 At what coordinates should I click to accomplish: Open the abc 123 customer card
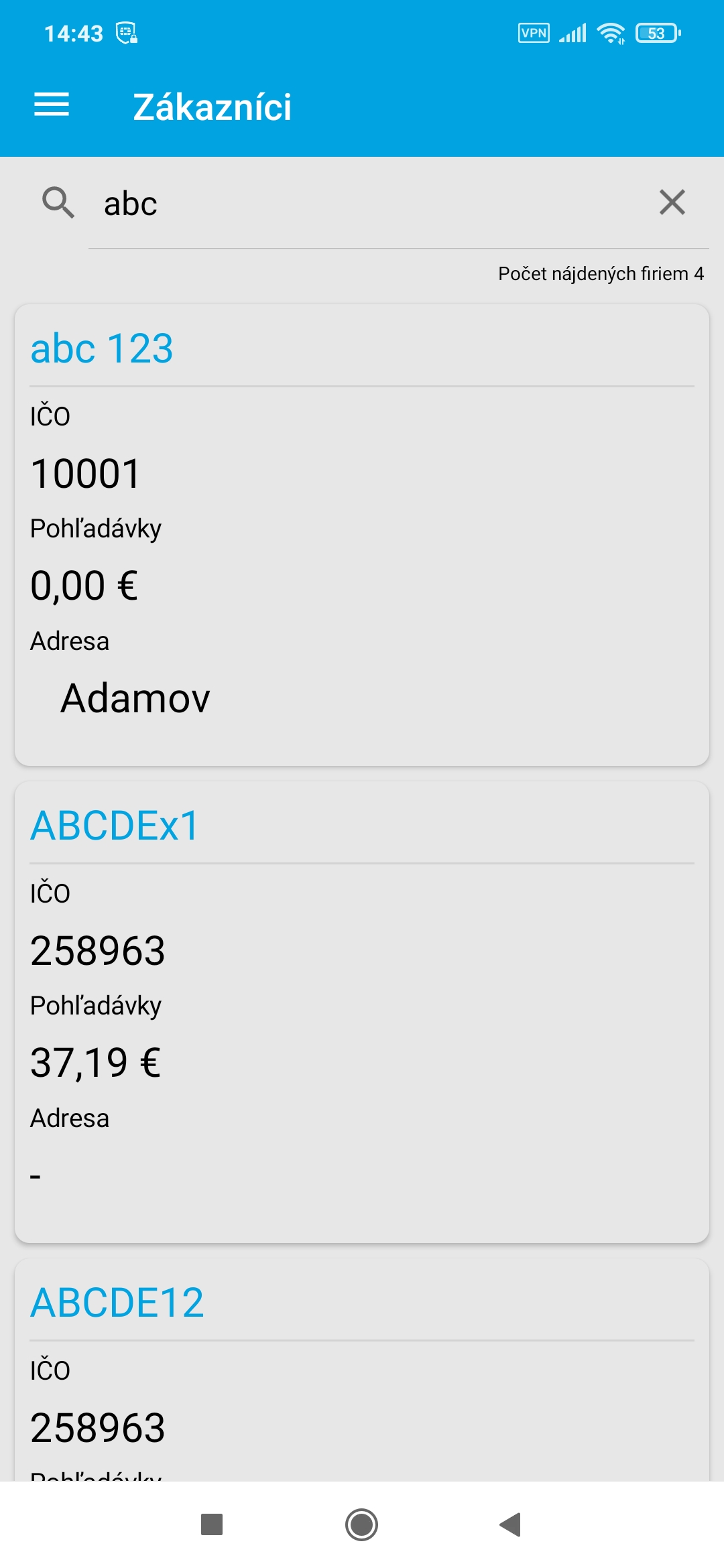click(362, 535)
